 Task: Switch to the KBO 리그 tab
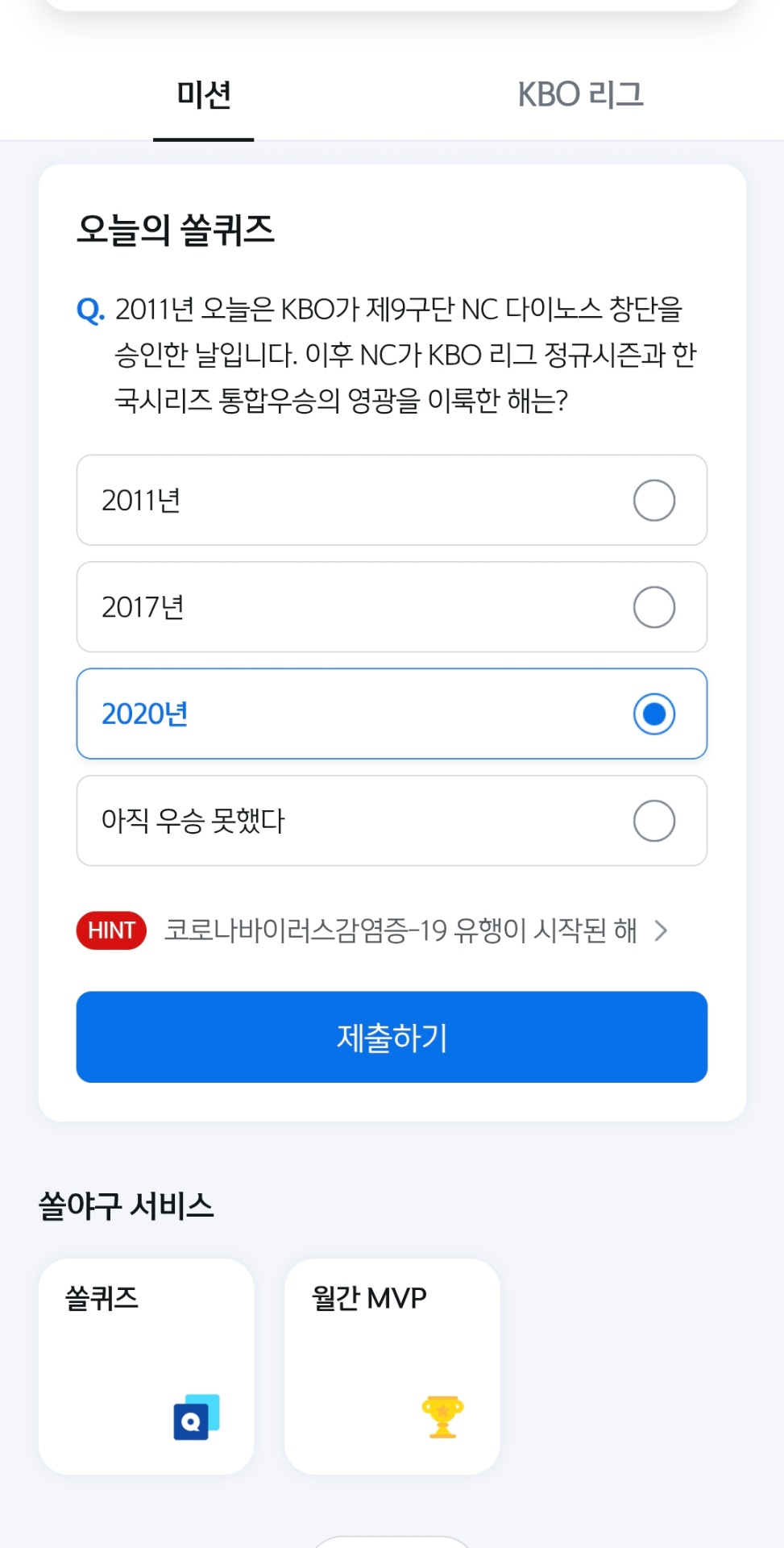[580, 95]
